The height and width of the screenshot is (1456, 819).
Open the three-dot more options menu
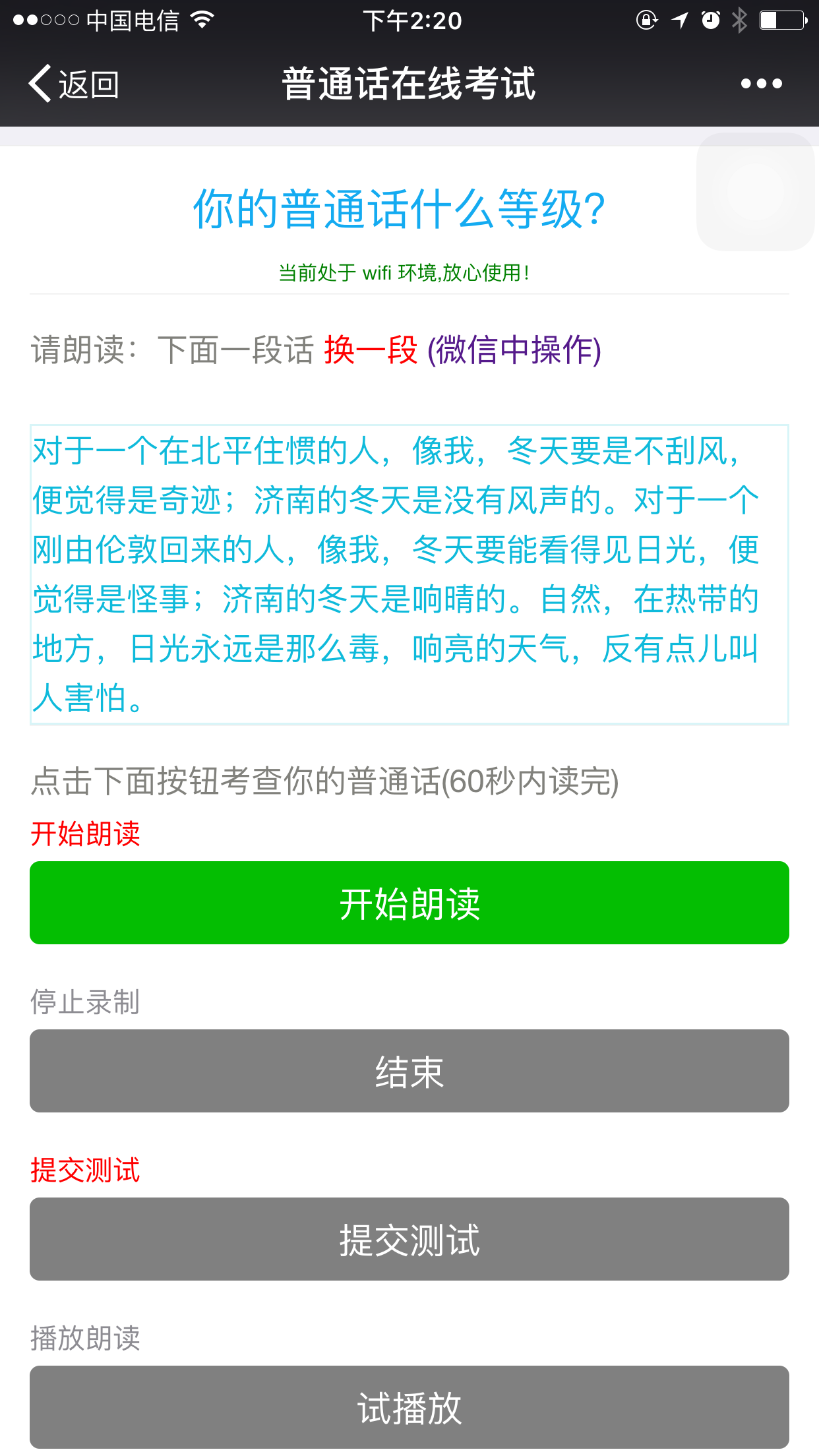pyautogui.click(x=761, y=84)
